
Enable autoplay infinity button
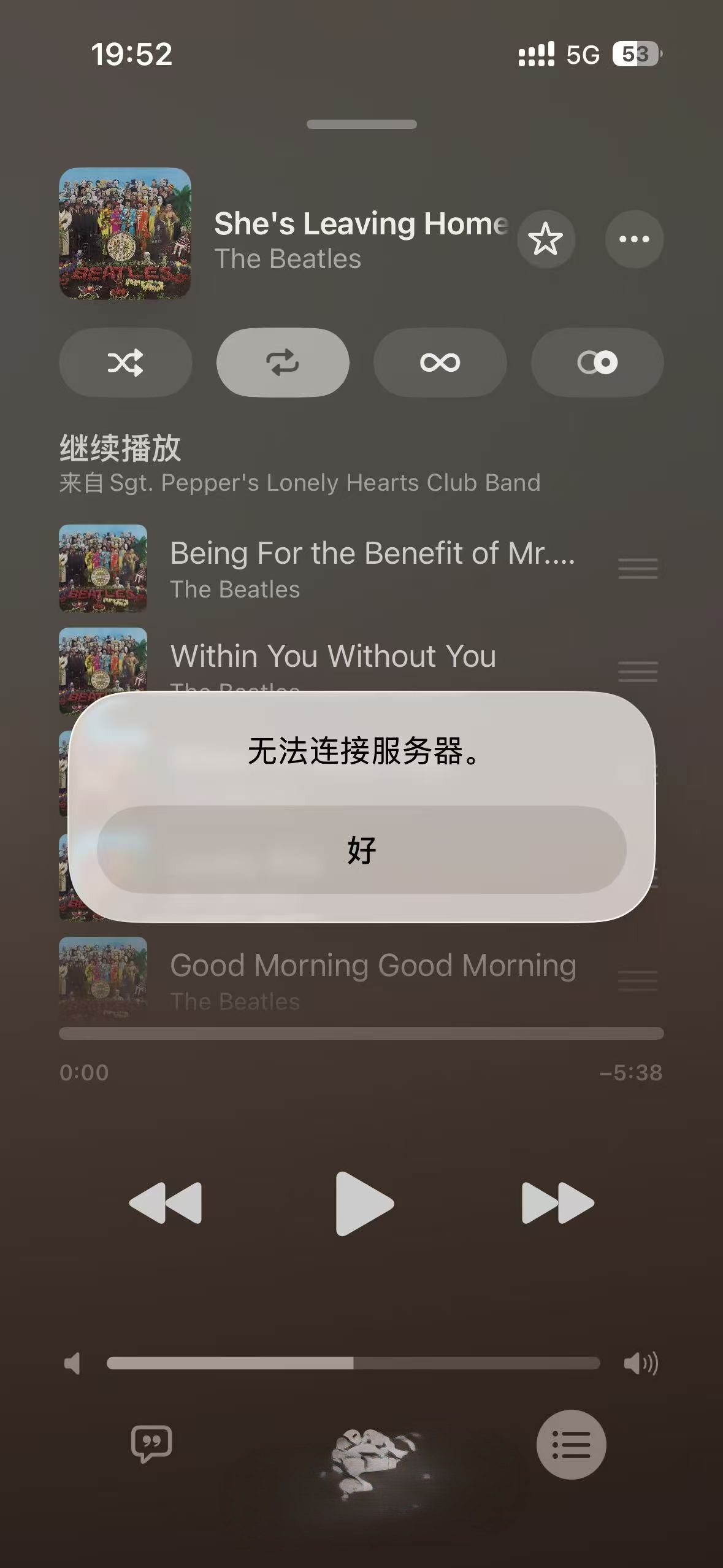coord(440,363)
